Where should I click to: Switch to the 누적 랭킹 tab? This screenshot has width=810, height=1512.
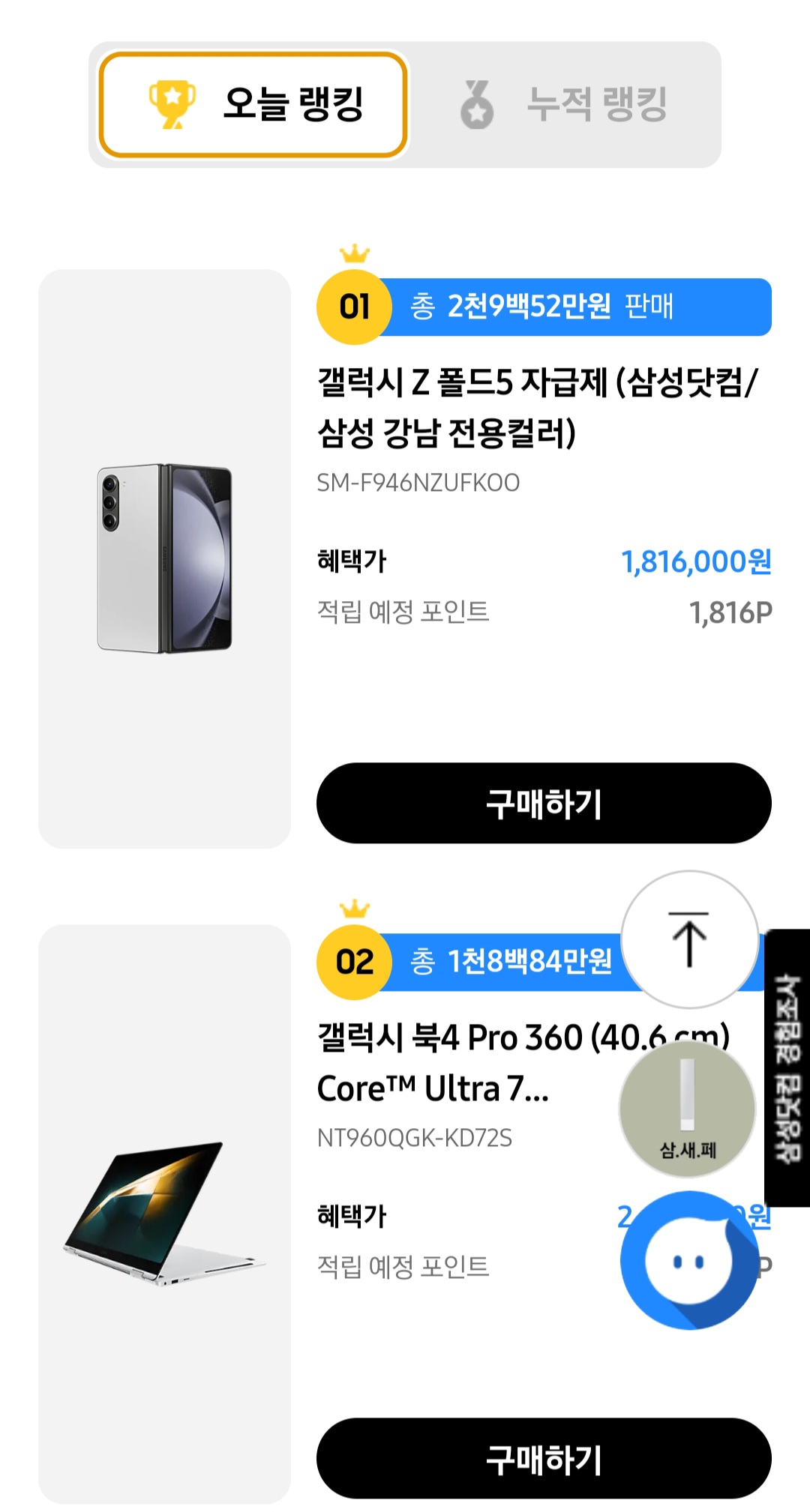click(570, 106)
